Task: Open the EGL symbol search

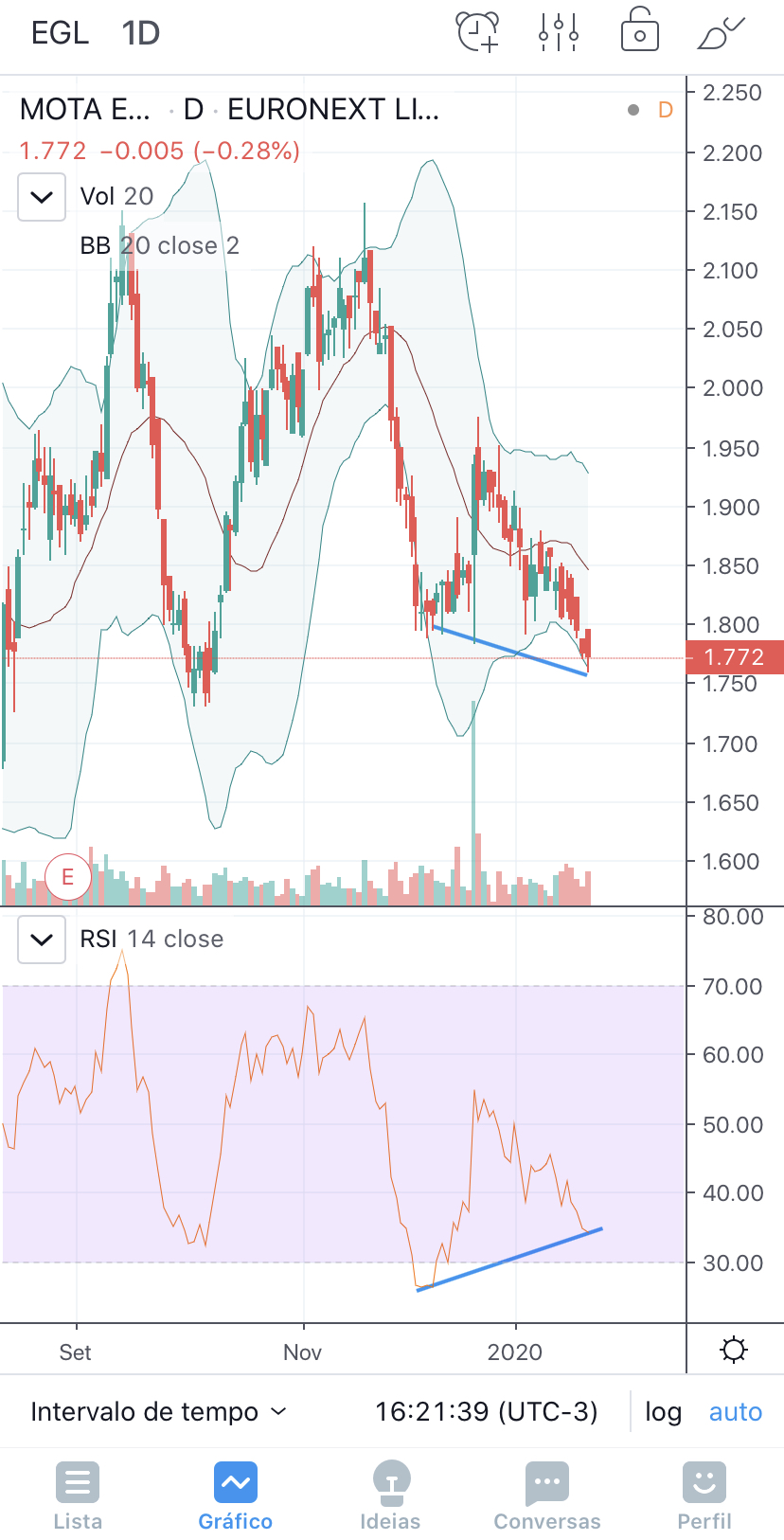Action: pos(60,33)
